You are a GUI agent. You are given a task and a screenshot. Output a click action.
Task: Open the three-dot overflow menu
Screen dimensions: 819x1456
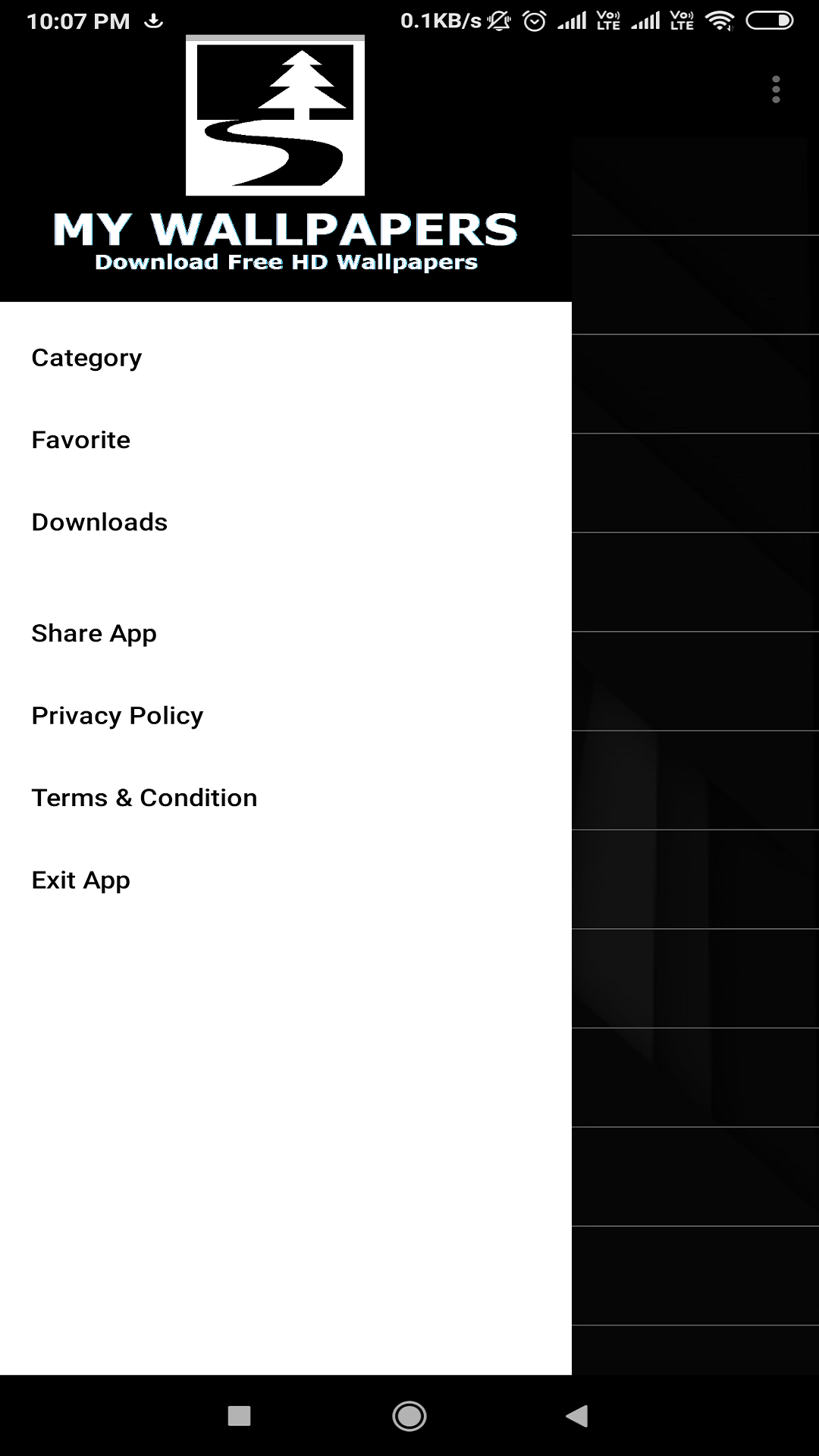pos(776,89)
